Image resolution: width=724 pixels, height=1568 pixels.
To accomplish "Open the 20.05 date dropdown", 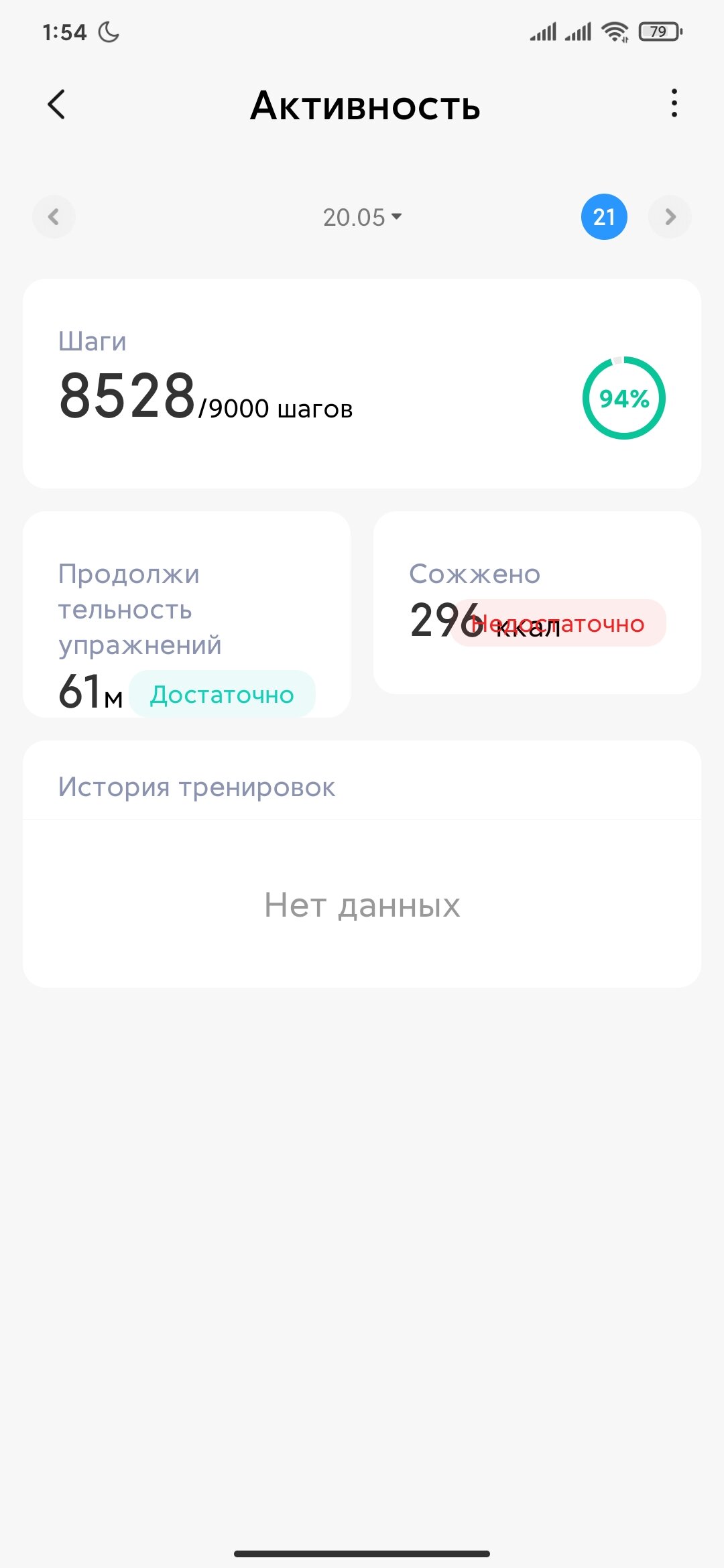I will (362, 217).
